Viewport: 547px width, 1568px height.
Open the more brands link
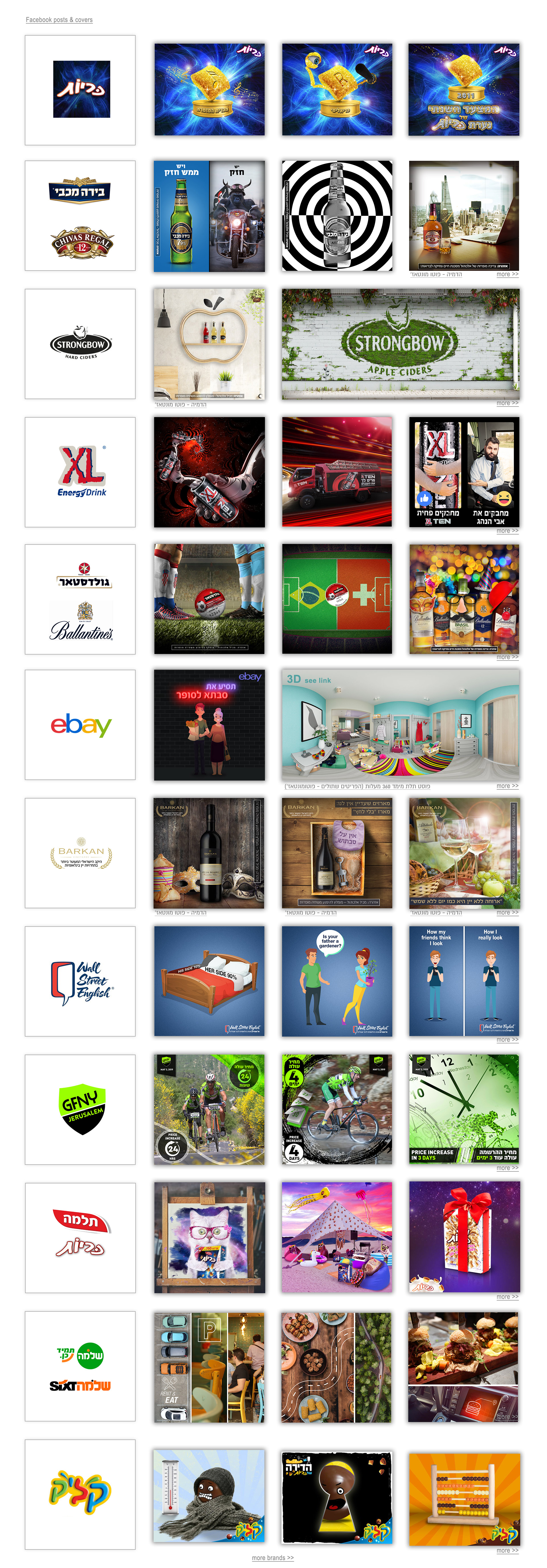click(273, 1558)
